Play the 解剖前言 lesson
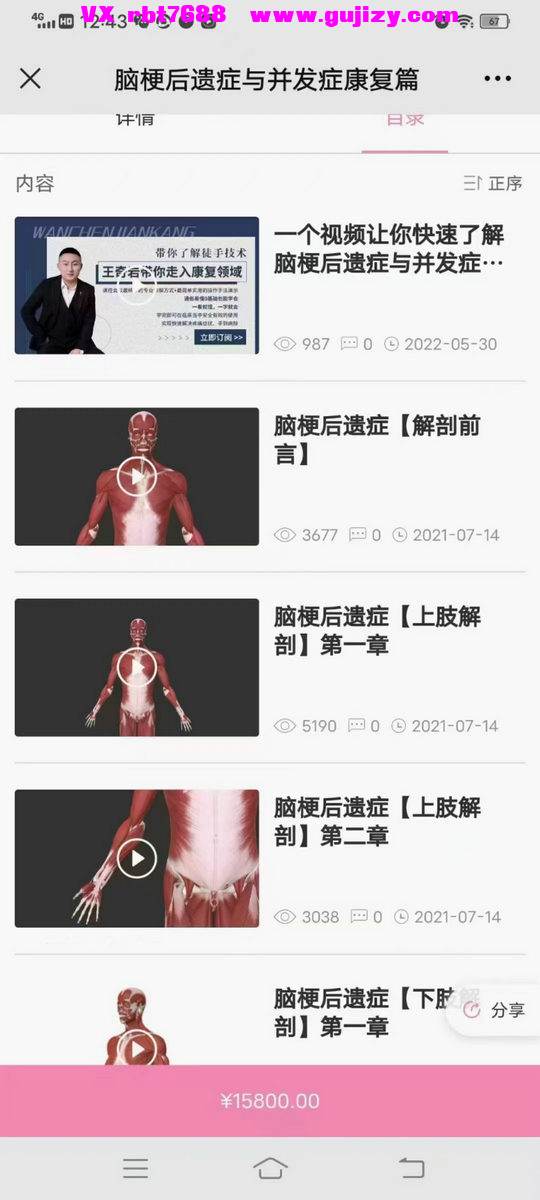Screen dimensions: 540x1200 pyautogui.click(x=270, y=477)
